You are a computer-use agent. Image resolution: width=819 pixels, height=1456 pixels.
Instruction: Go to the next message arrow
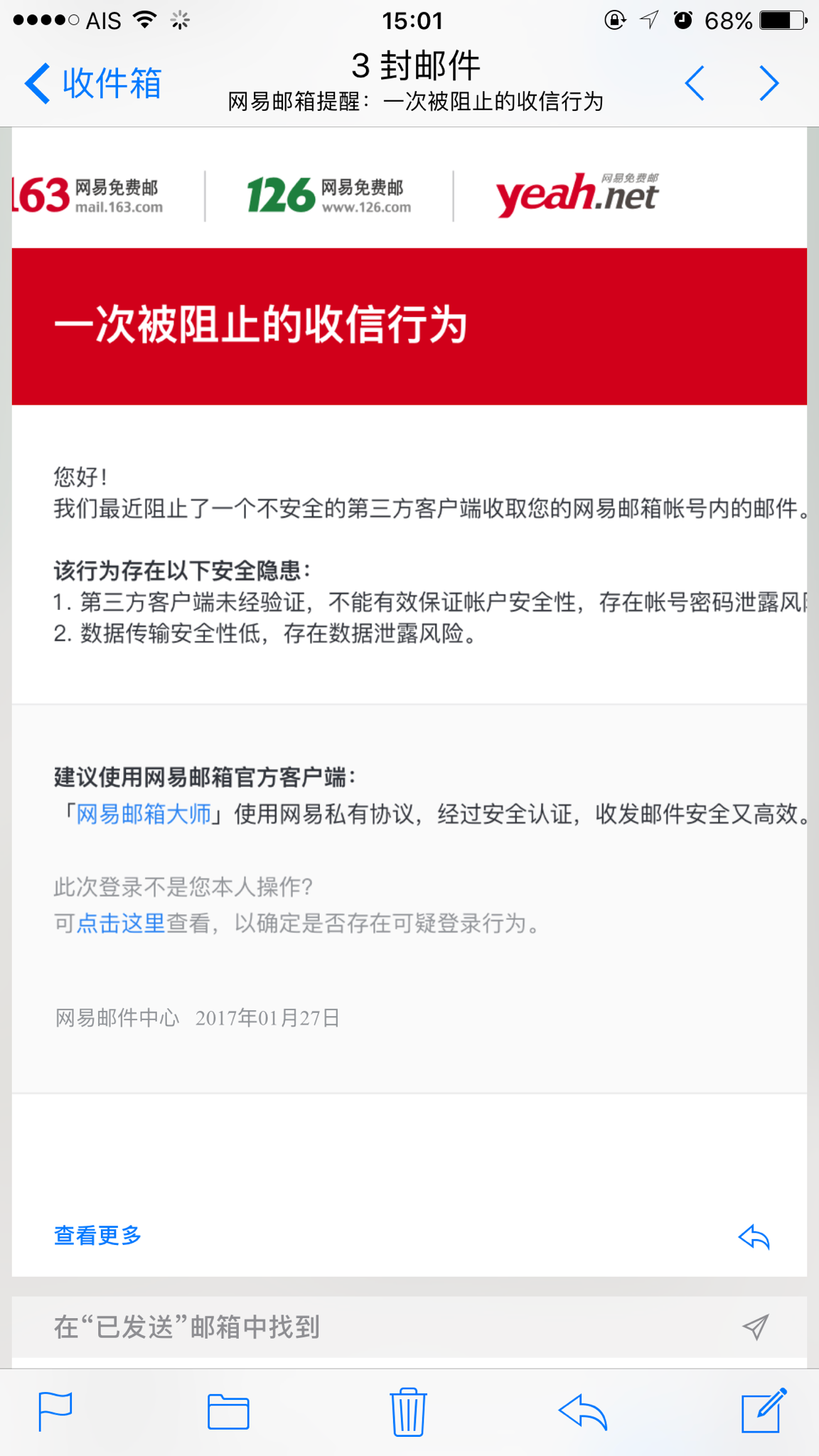coord(769,84)
